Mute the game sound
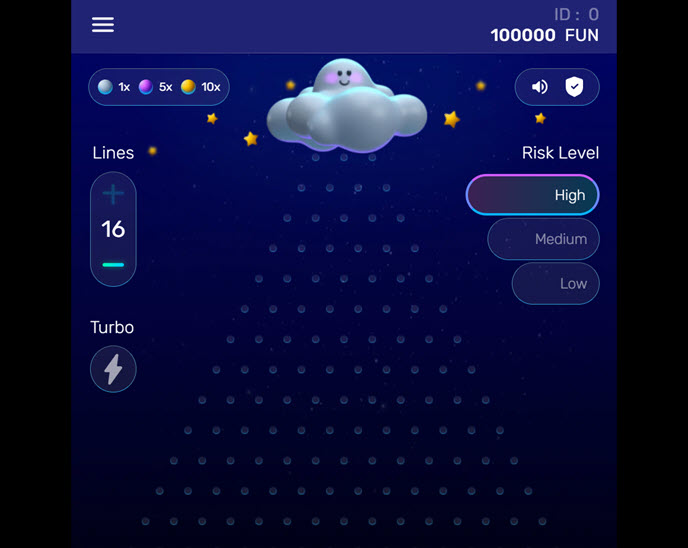 [539, 87]
